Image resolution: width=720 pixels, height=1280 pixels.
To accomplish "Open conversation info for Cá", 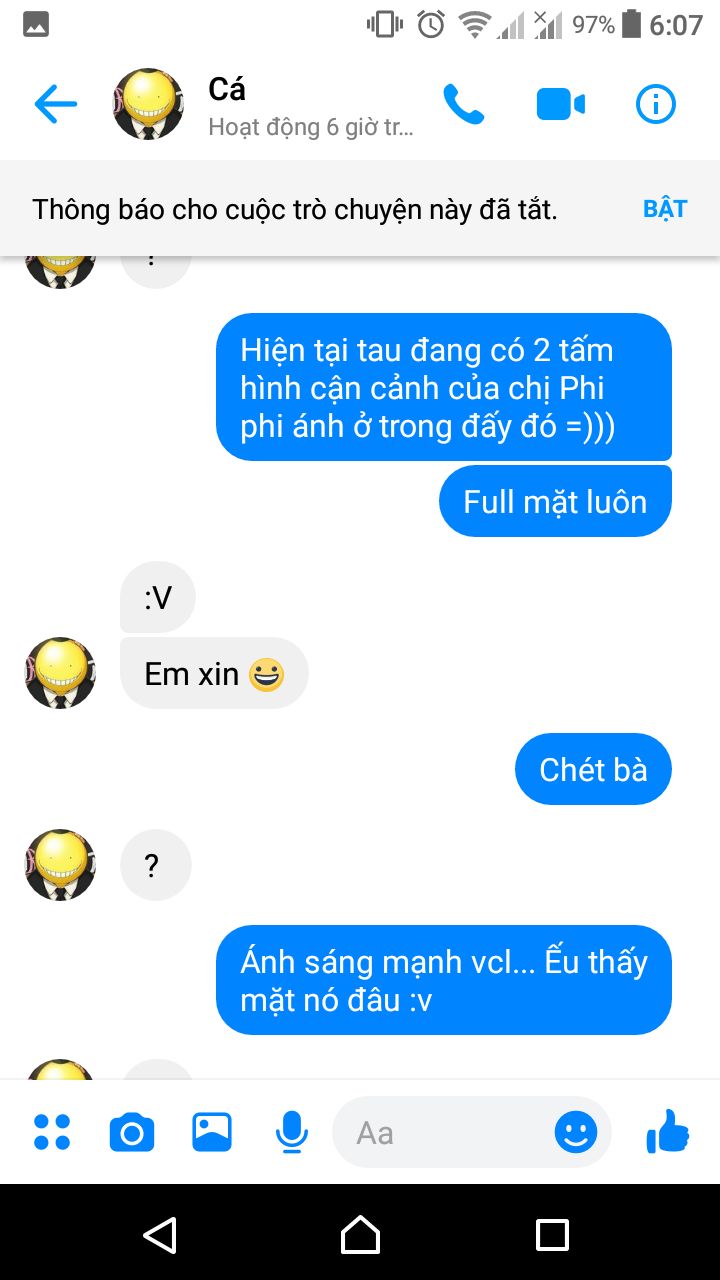I will point(656,104).
